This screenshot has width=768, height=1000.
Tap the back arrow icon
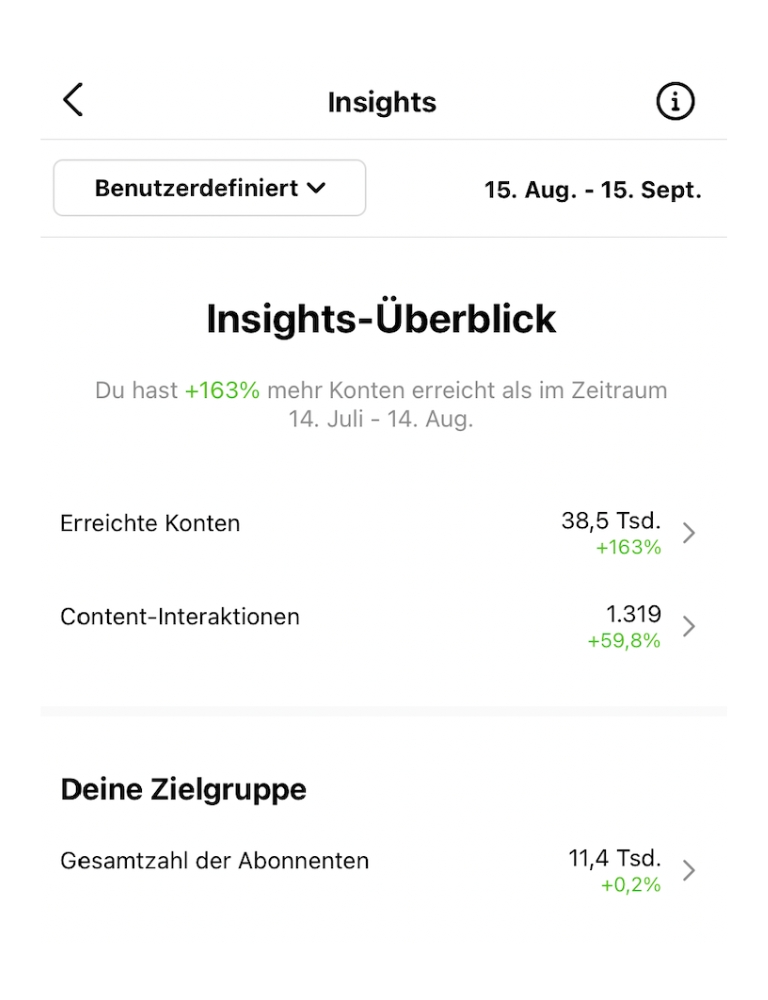[71, 100]
